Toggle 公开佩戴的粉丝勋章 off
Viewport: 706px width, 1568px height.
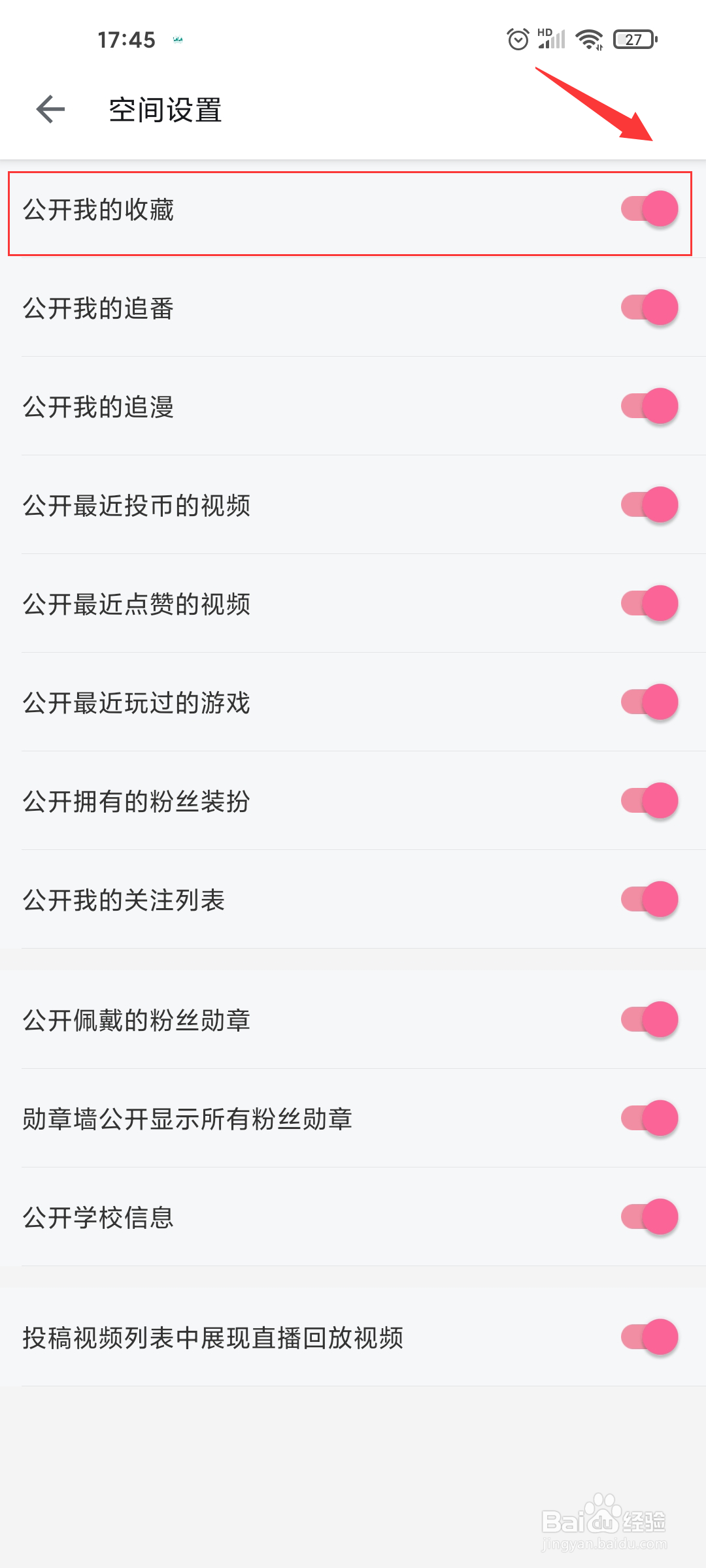[x=649, y=1019]
